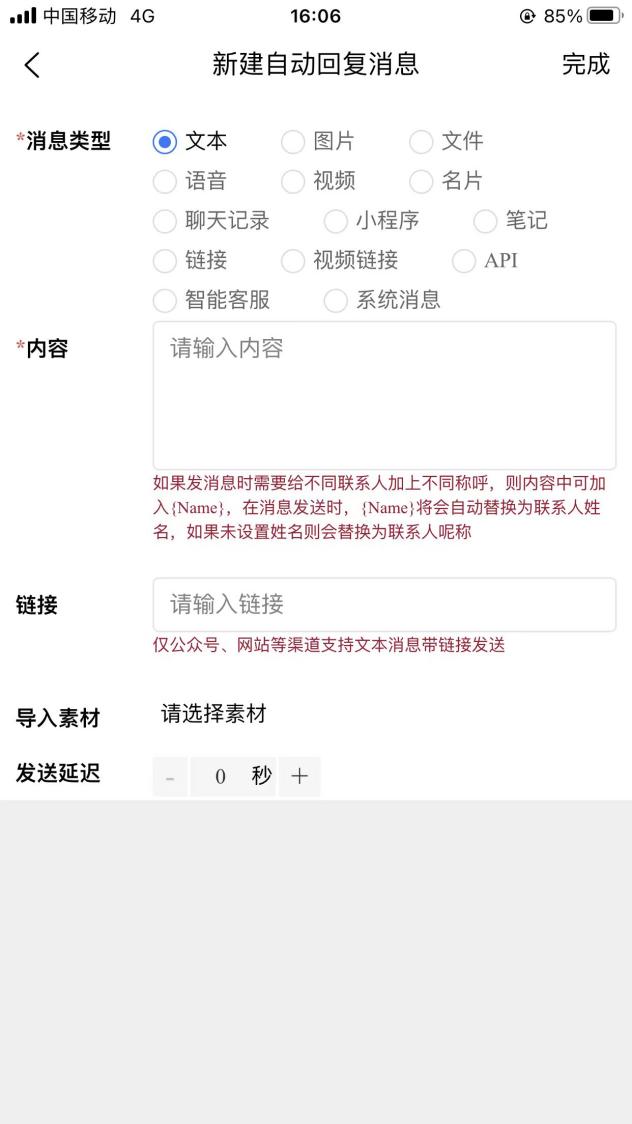Screen dimensions: 632x1124
Task: Select the 名片 radio option
Action: pyautogui.click(x=421, y=182)
